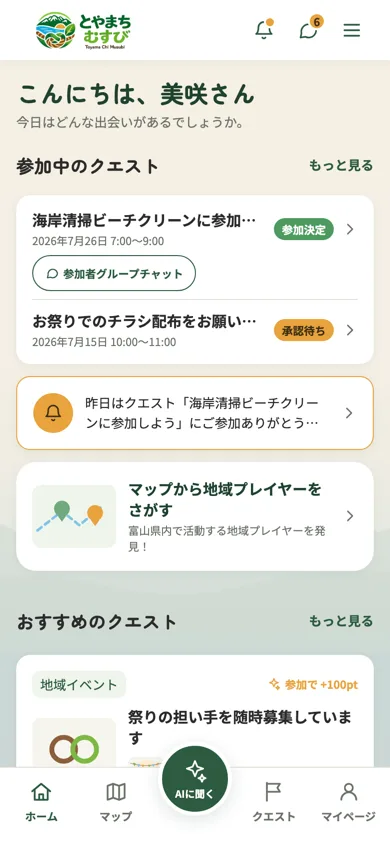Open the thank-you notification banner
Image resolution: width=390 pixels, height=844 pixels.
tap(195, 413)
